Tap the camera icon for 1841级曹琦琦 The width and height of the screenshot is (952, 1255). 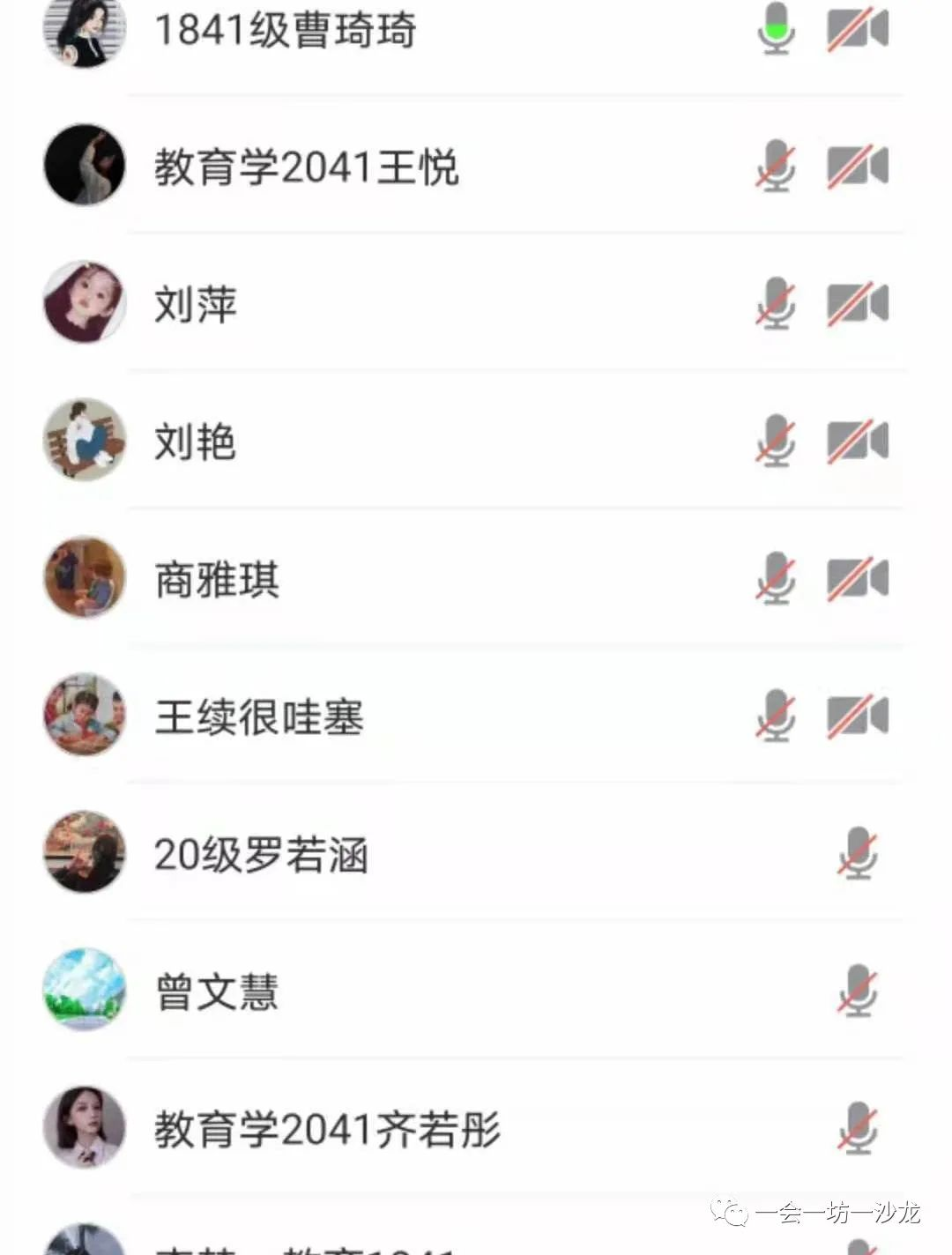857,30
